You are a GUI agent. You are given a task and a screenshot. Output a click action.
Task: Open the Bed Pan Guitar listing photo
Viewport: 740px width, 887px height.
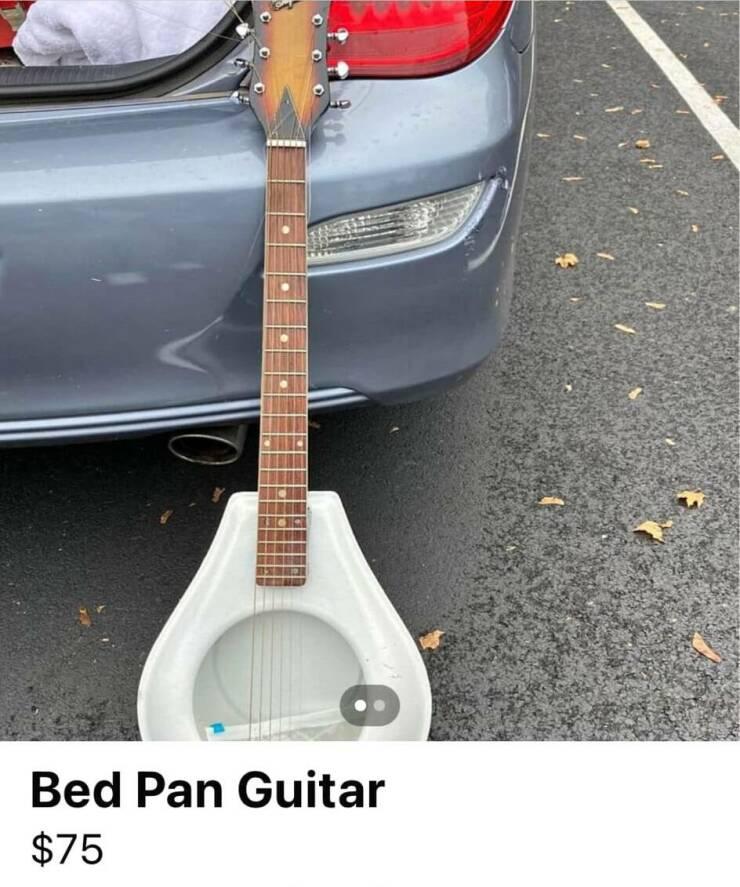pyautogui.click(x=370, y=370)
